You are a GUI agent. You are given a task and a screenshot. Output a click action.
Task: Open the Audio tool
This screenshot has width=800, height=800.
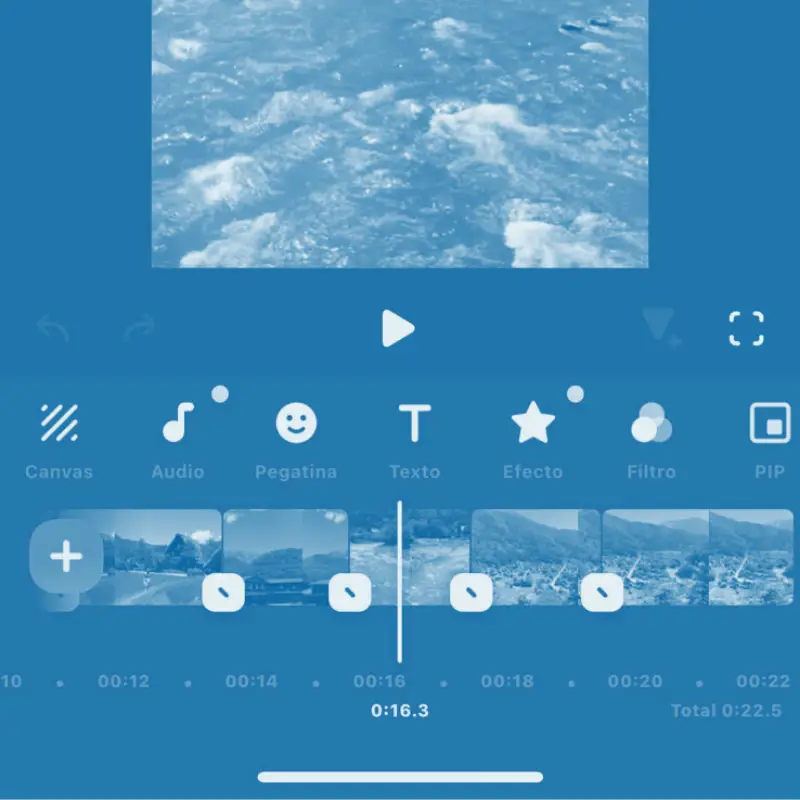click(178, 438)
